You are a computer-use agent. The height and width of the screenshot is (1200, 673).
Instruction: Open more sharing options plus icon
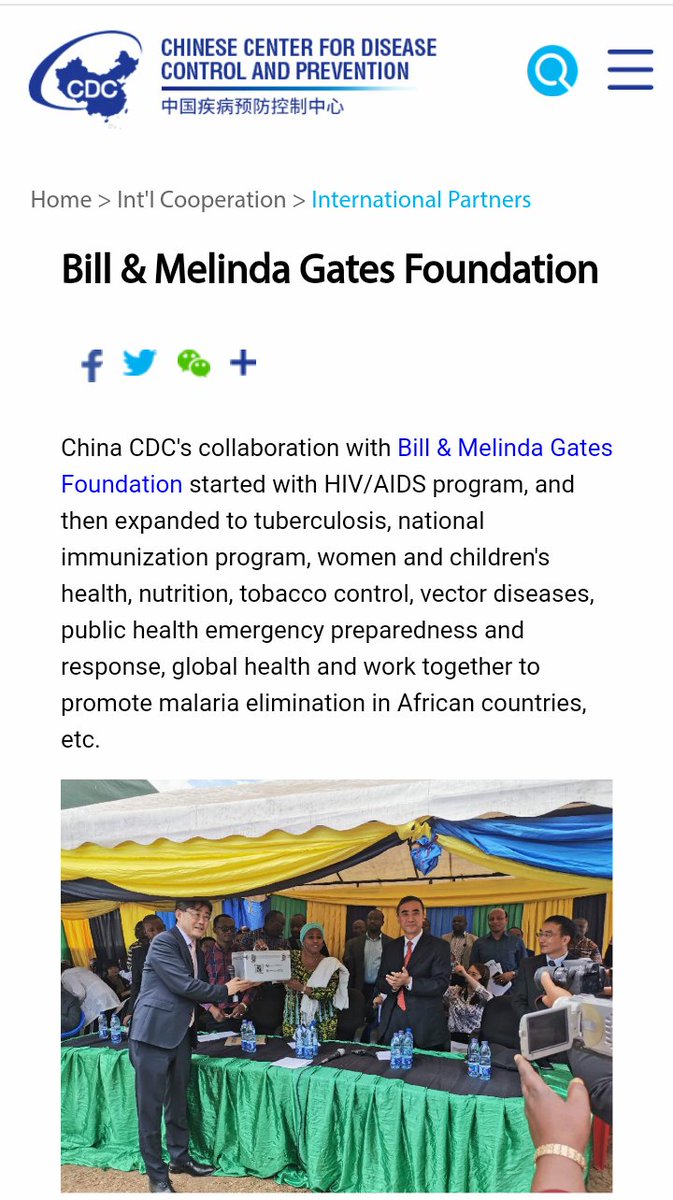pyautogui.click(x=243, y=363)
